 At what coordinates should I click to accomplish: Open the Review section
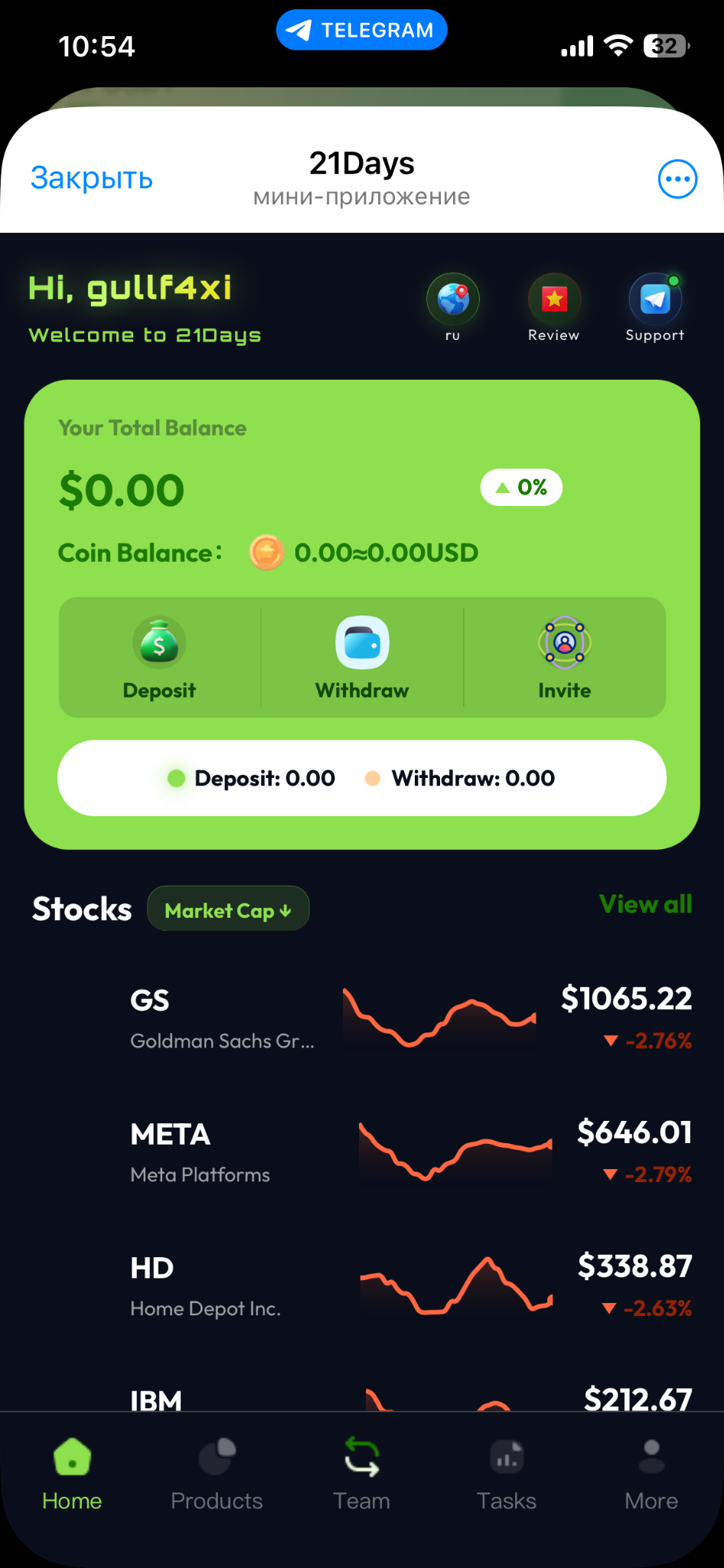(x=554, y=307)
